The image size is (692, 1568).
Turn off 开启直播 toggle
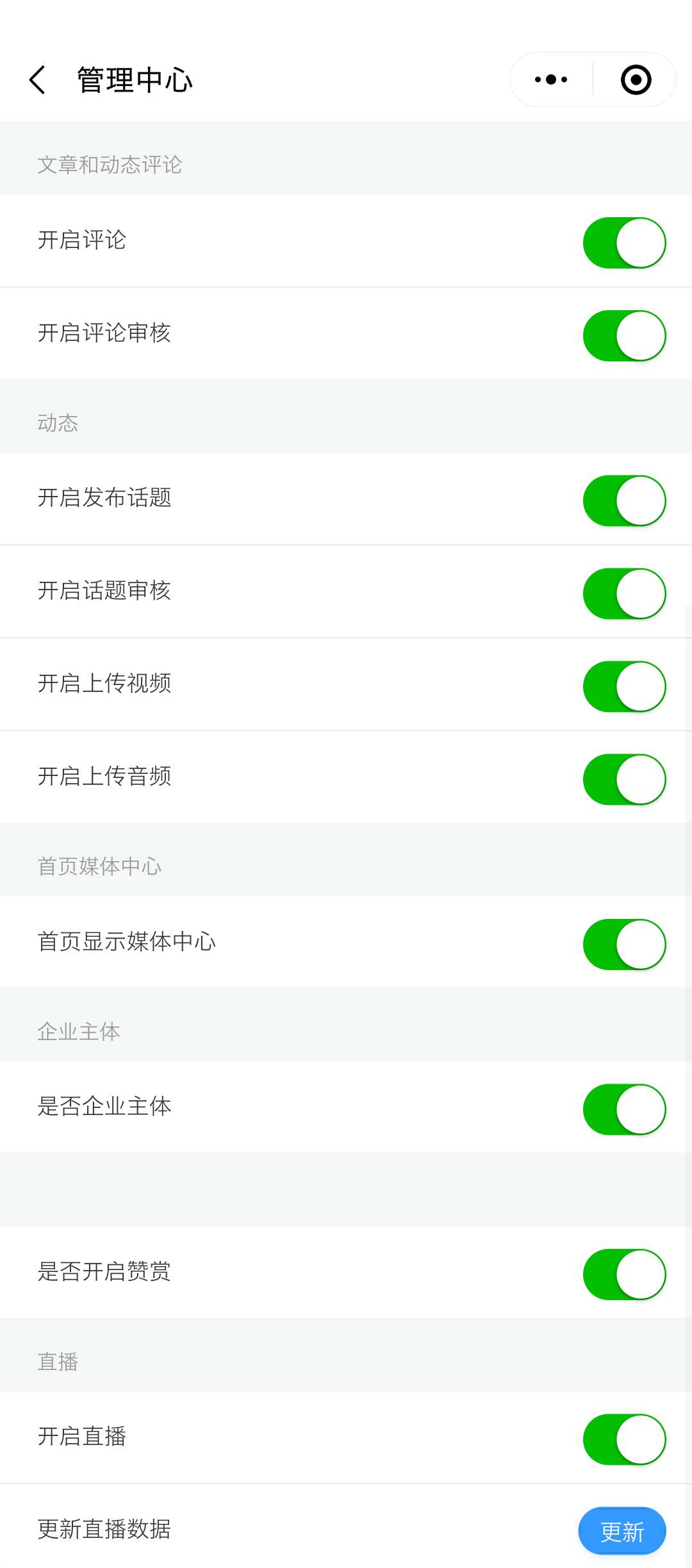click(x=624, y=1439)
